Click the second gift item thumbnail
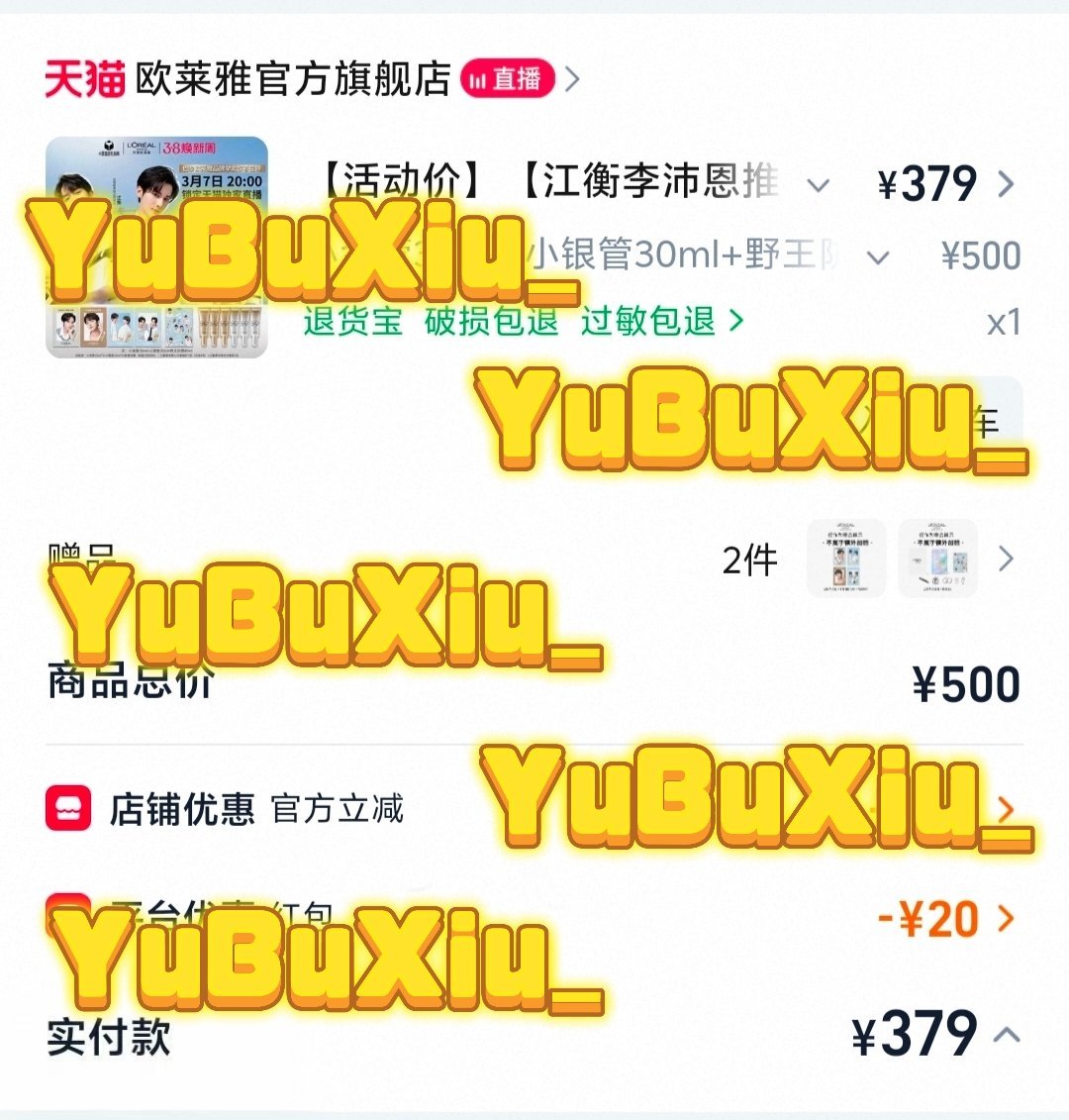This screenshot has height=1120, width=1069. (938, 559)
